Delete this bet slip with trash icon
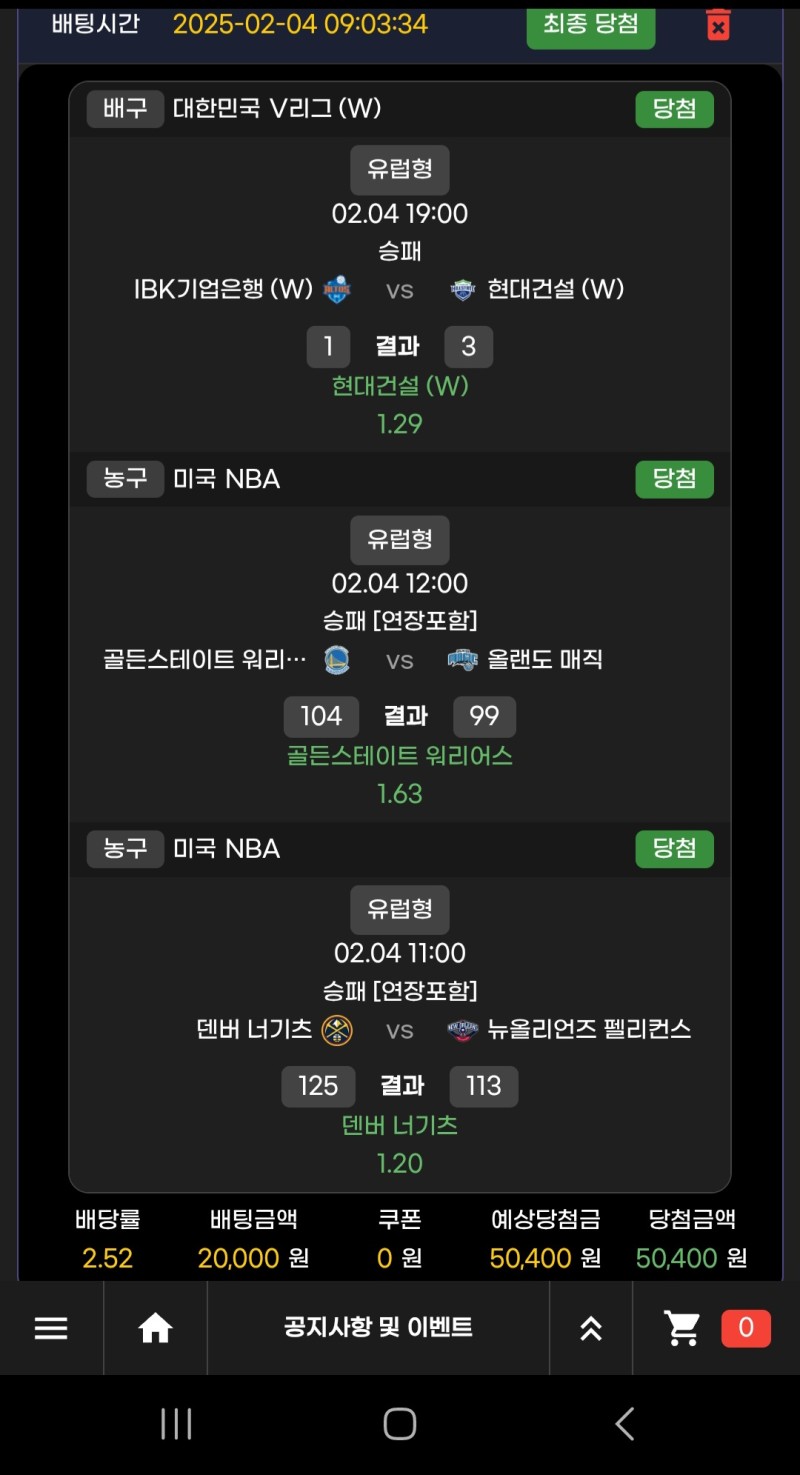Image resolution: width=800 pixels, height=1475 pixels. pyautogui.click(x=718, y=24)
